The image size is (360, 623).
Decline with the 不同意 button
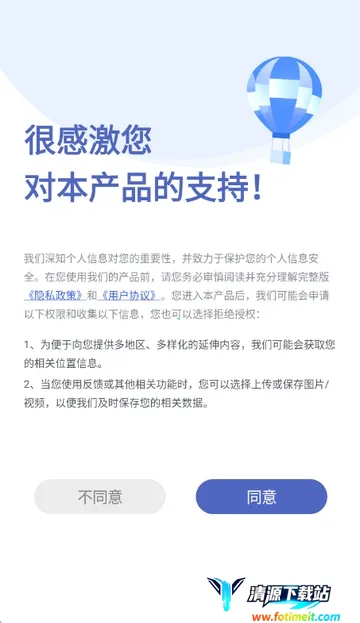tap(100, 497)
